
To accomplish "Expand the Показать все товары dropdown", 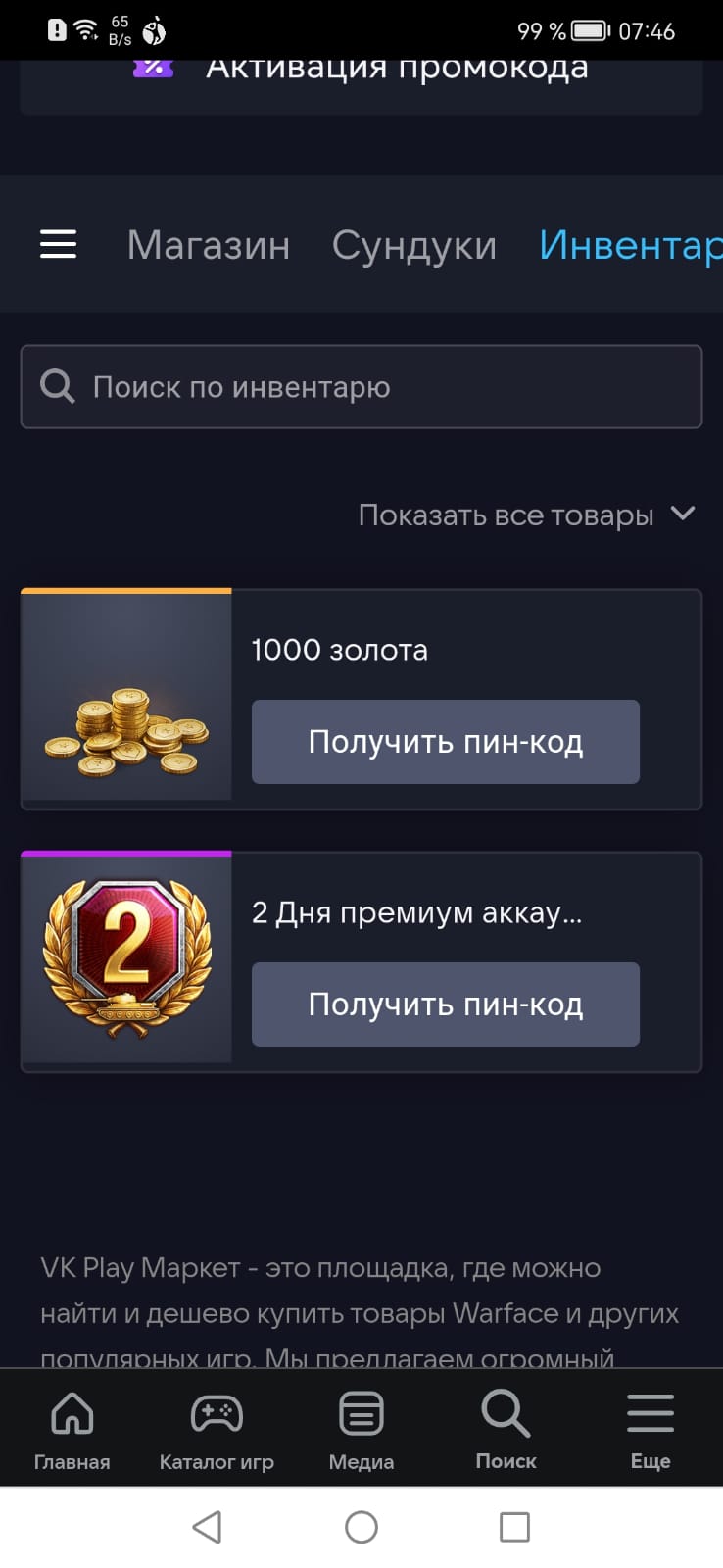I will pyautogui.click(x=526, y=514).
